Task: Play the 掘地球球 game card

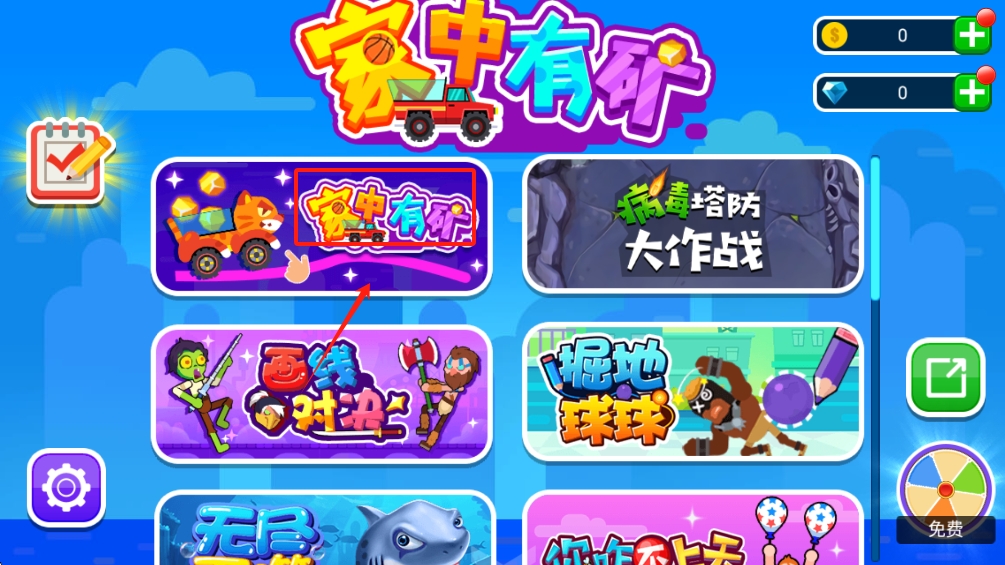Action: (692, 391)
